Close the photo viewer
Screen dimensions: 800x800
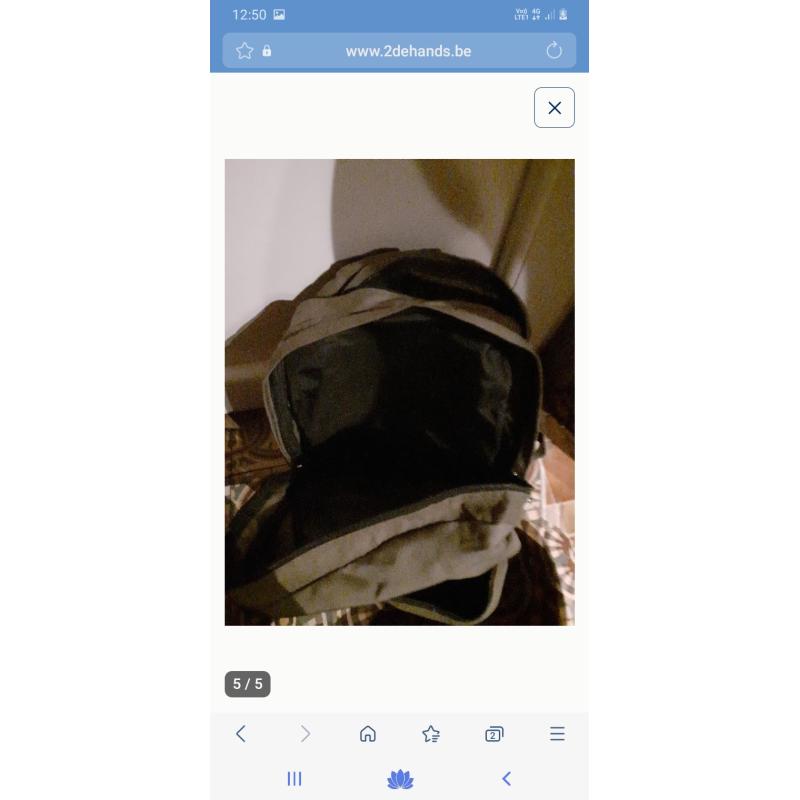click(554, 108)
